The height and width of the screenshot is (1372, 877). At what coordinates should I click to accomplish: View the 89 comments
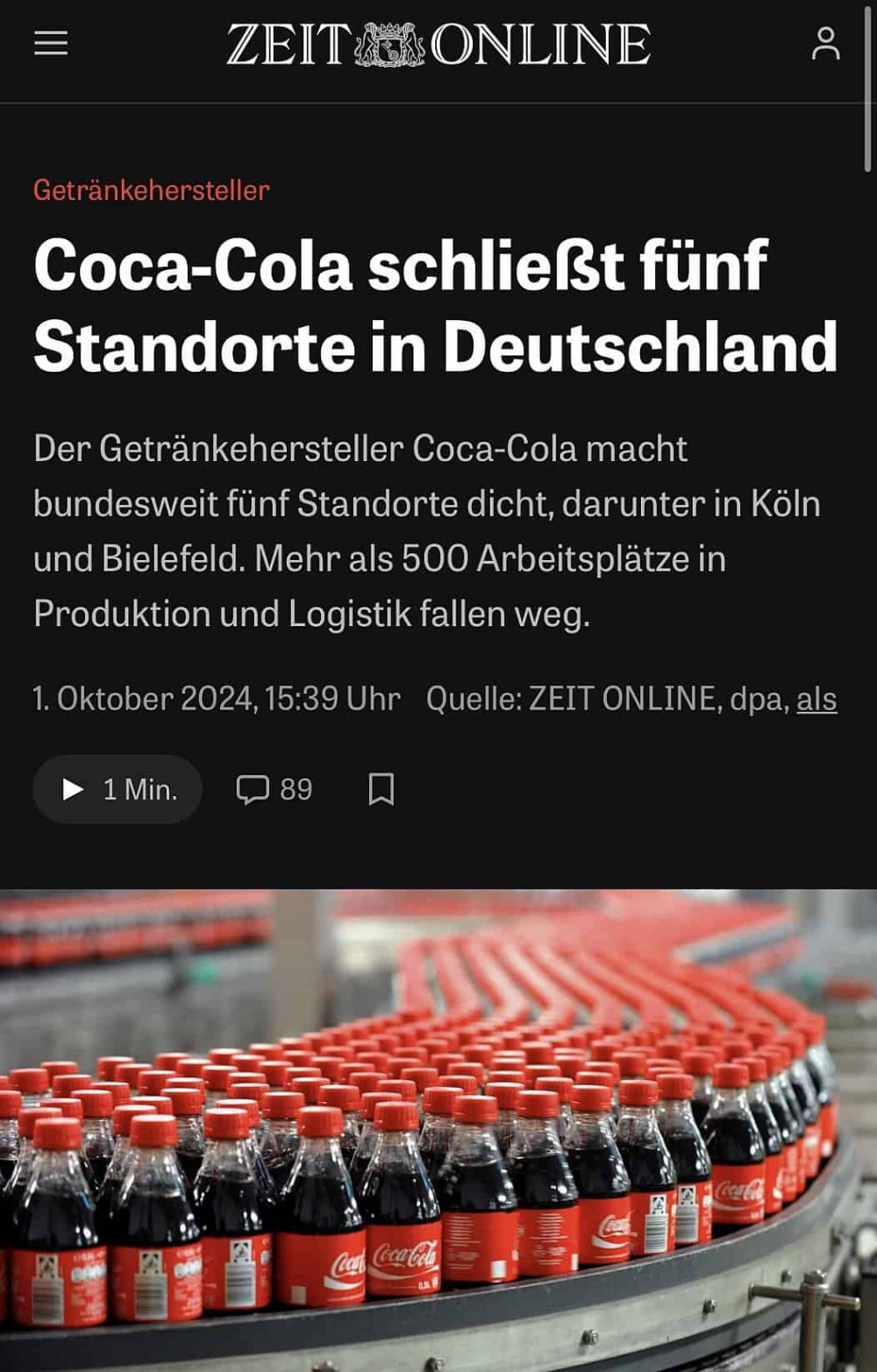(275, 789)
